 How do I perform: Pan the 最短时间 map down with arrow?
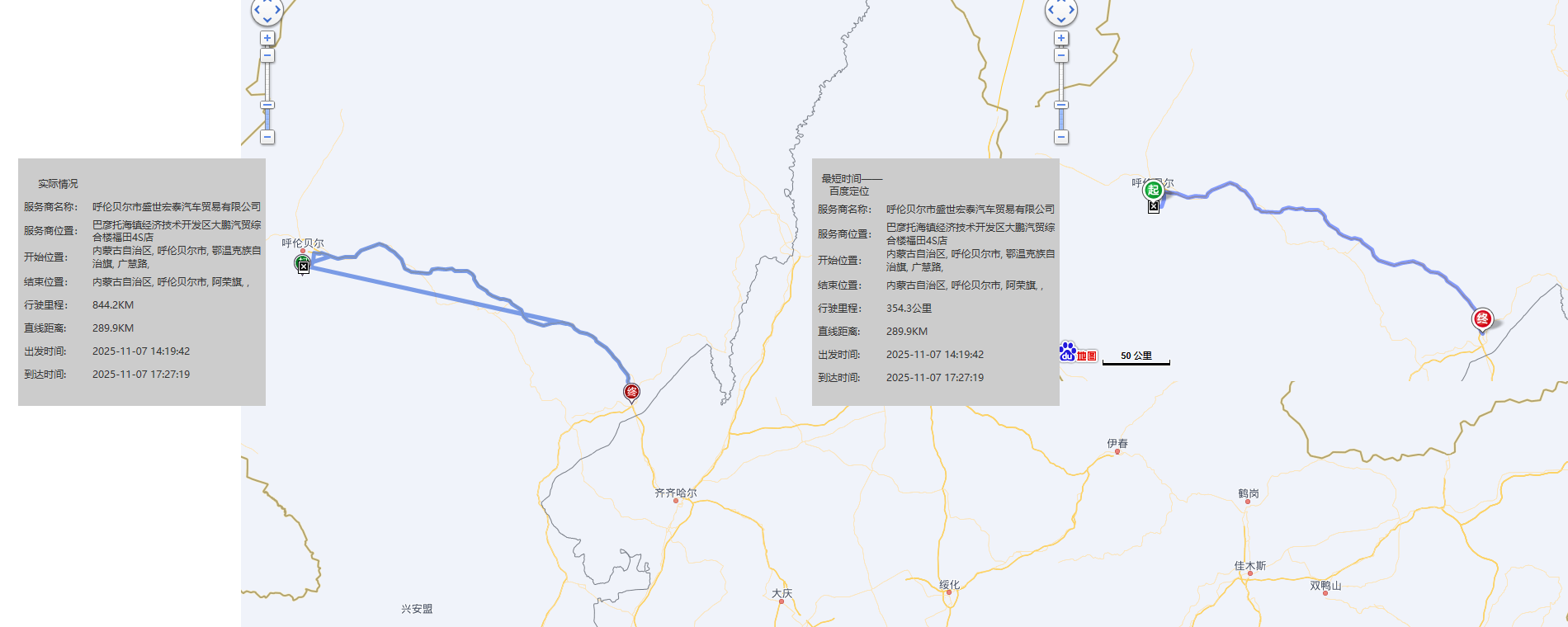(1061, 19)
